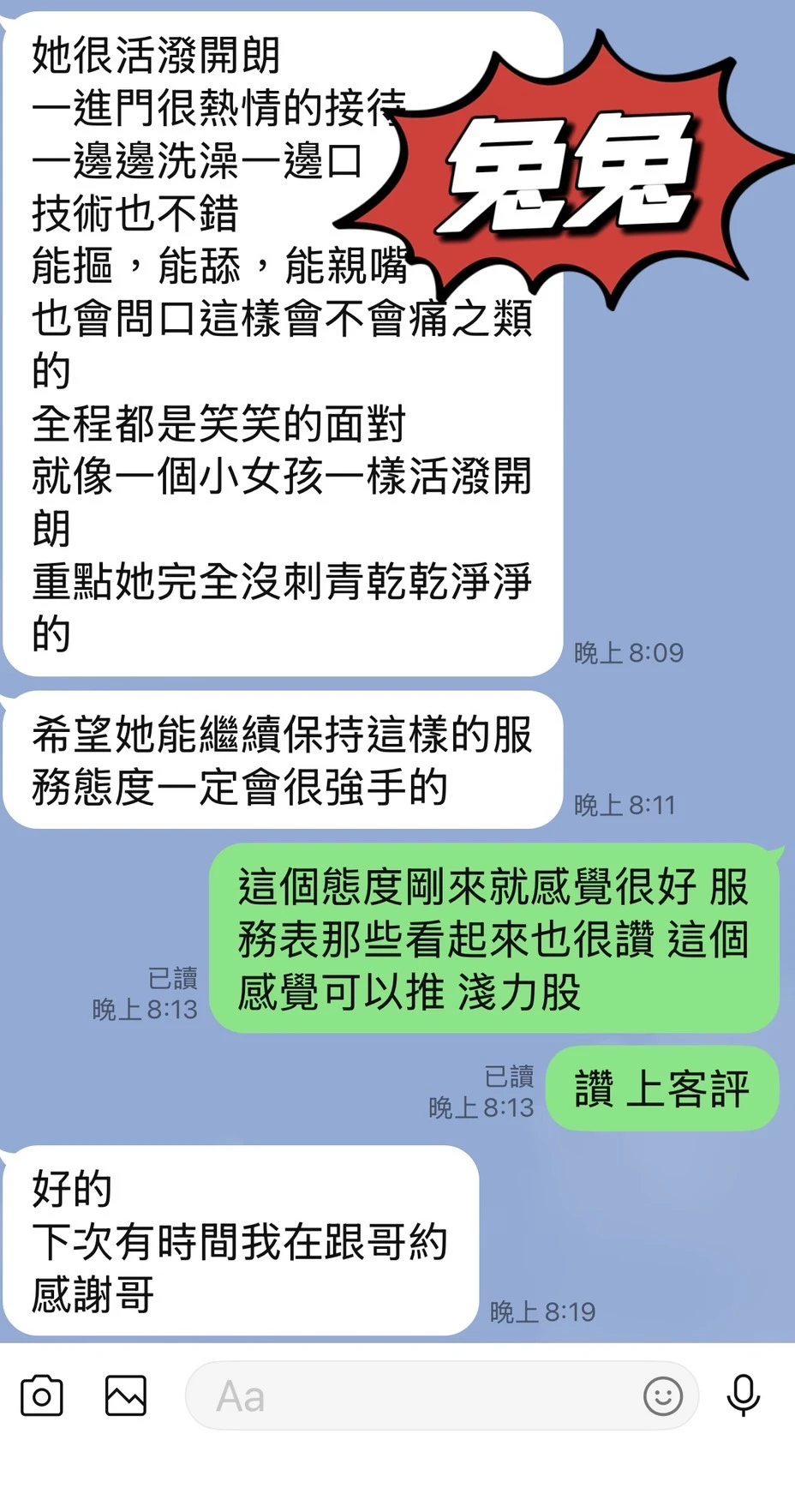Open the photo gallery picker
This screenshot has width=795, height=1512.
126,1396
